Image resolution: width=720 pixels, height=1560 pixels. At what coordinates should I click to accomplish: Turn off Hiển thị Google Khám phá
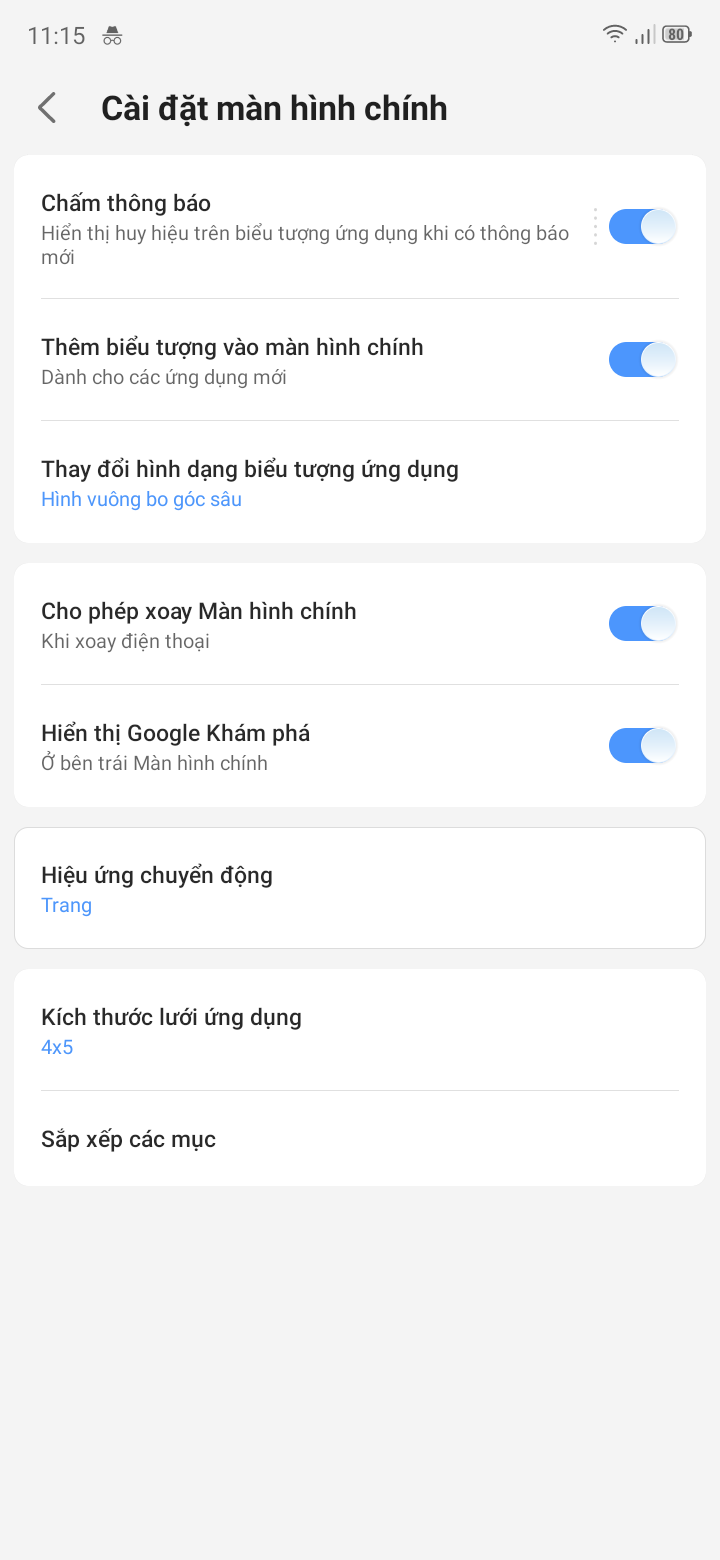point(642,746)
